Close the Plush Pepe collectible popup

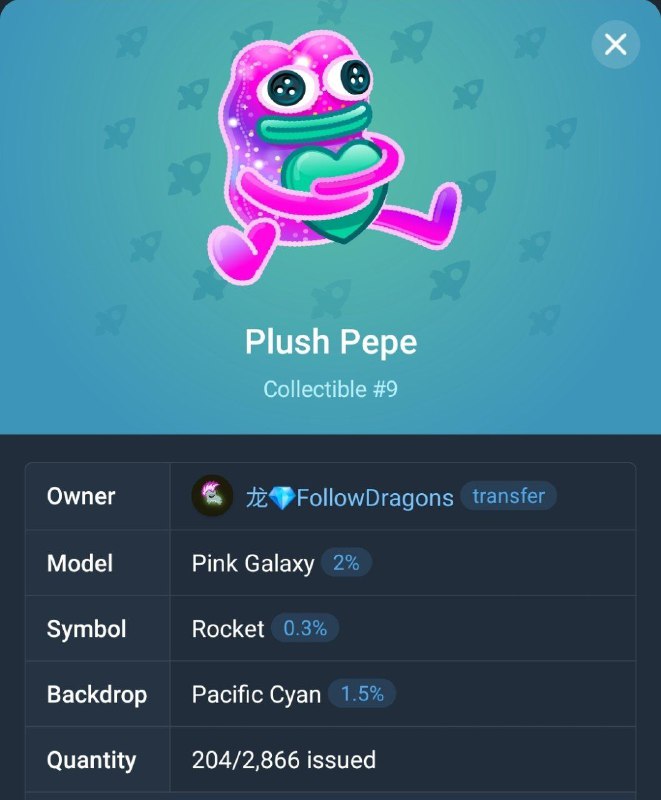coord(615,44)
